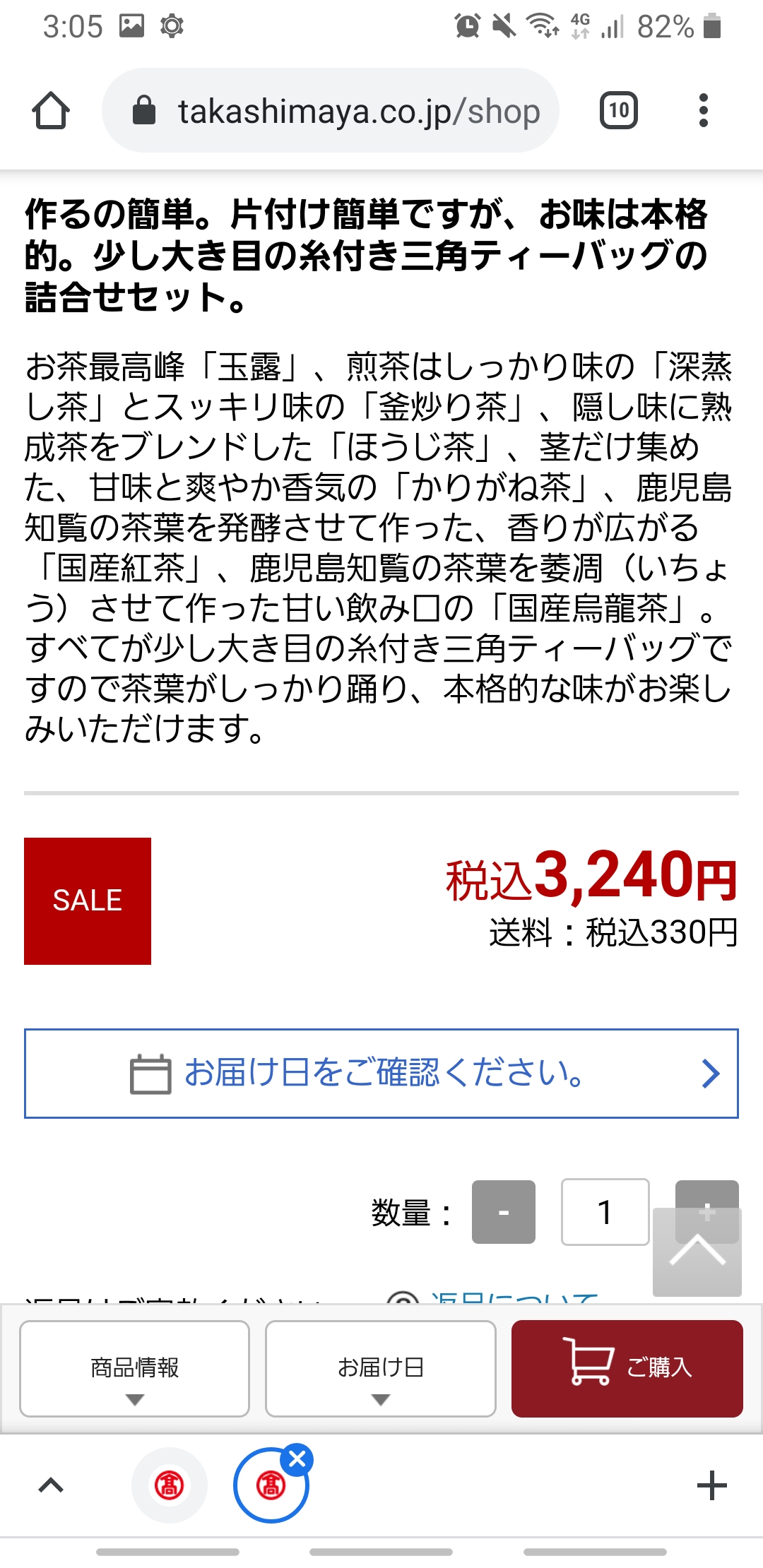The height and width of the screenshot is (1568, 763).
Task: Go to the browser home page
Action: click(51, 111)
